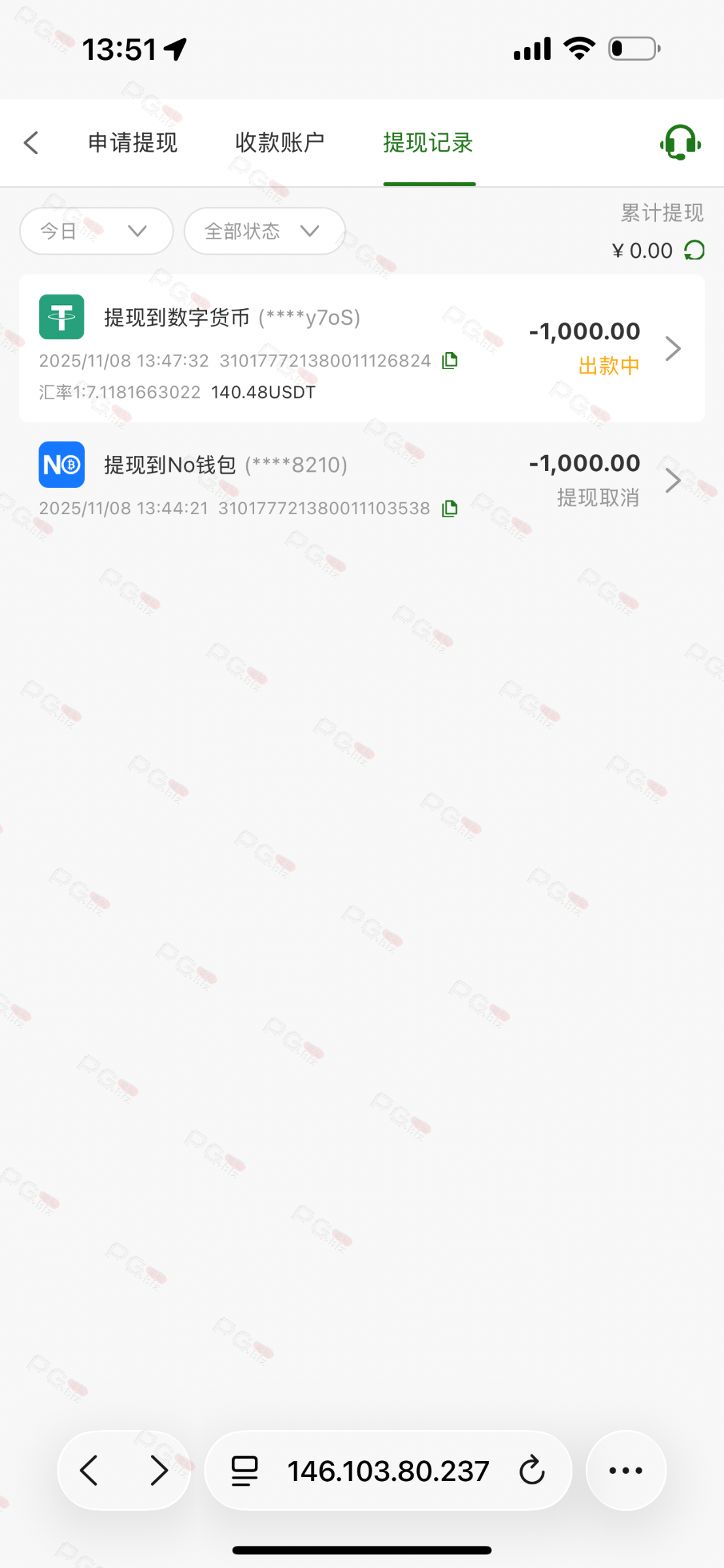Viewport: 724px width, 1568px height.
Task: Go to previous page in browser
Action: tap(90, 1471)
